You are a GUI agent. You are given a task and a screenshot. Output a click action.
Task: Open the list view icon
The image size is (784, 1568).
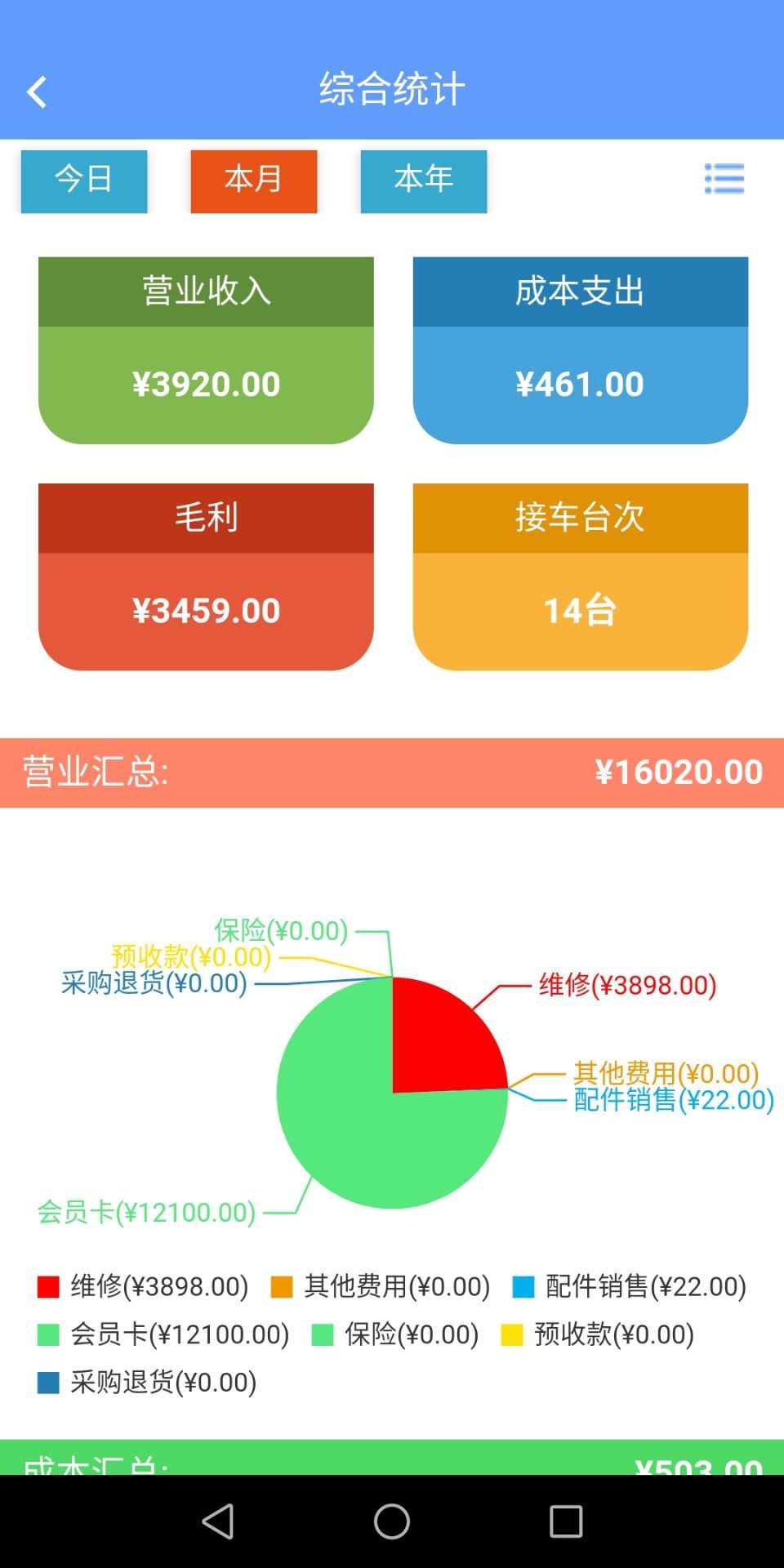pyautogui.click(x=722, y=180)
